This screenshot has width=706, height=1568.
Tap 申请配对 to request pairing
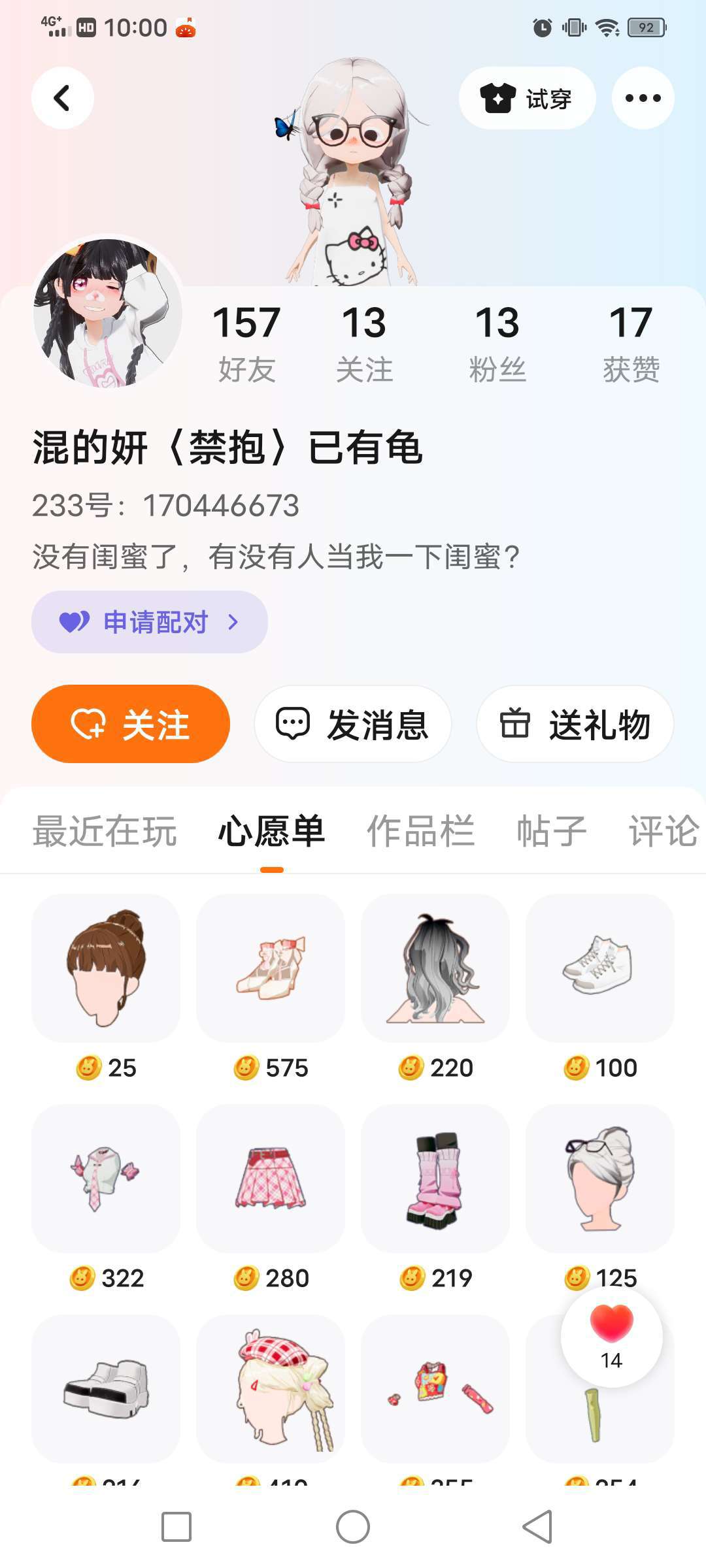coord(150,622)
